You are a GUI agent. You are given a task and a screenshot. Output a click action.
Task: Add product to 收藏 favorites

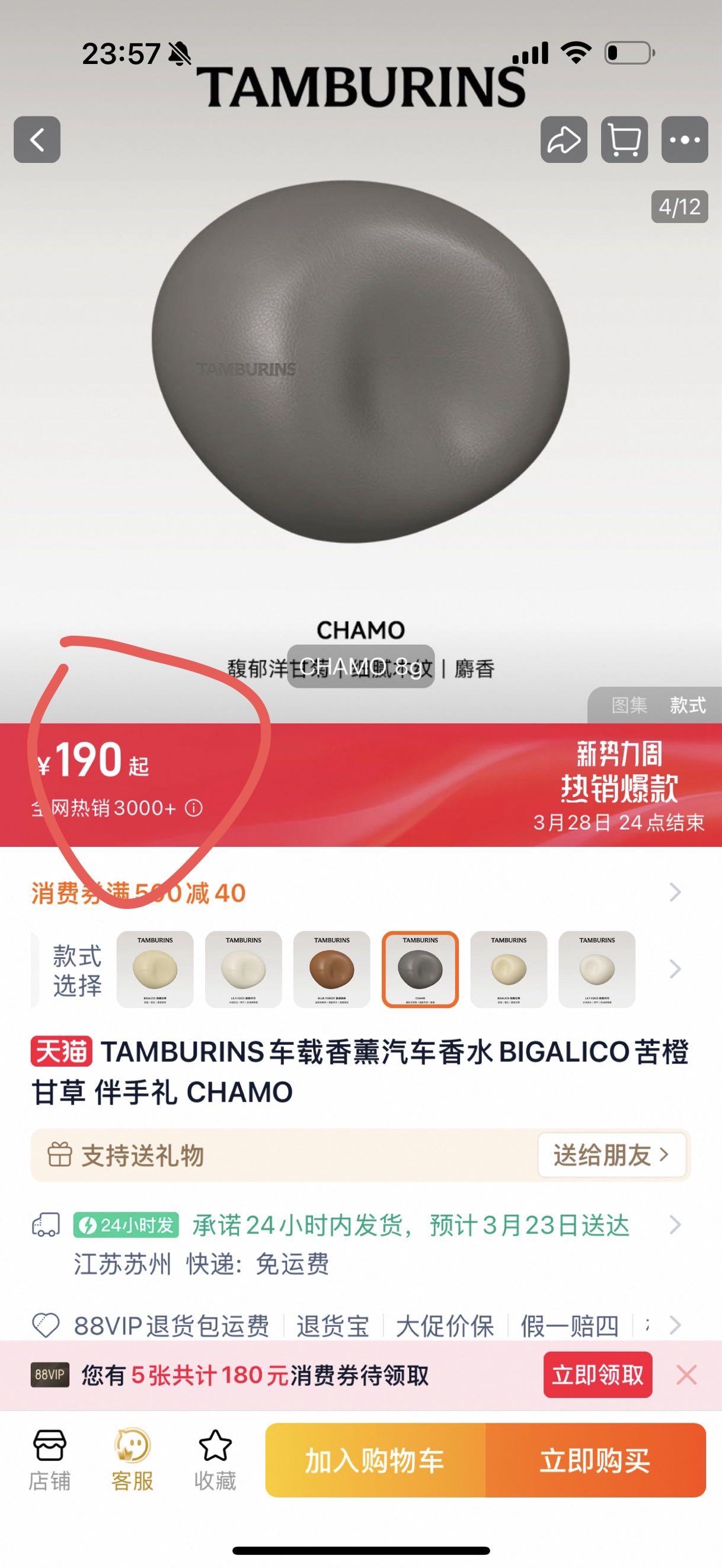pyautogui.click(x=215, y=1460)
